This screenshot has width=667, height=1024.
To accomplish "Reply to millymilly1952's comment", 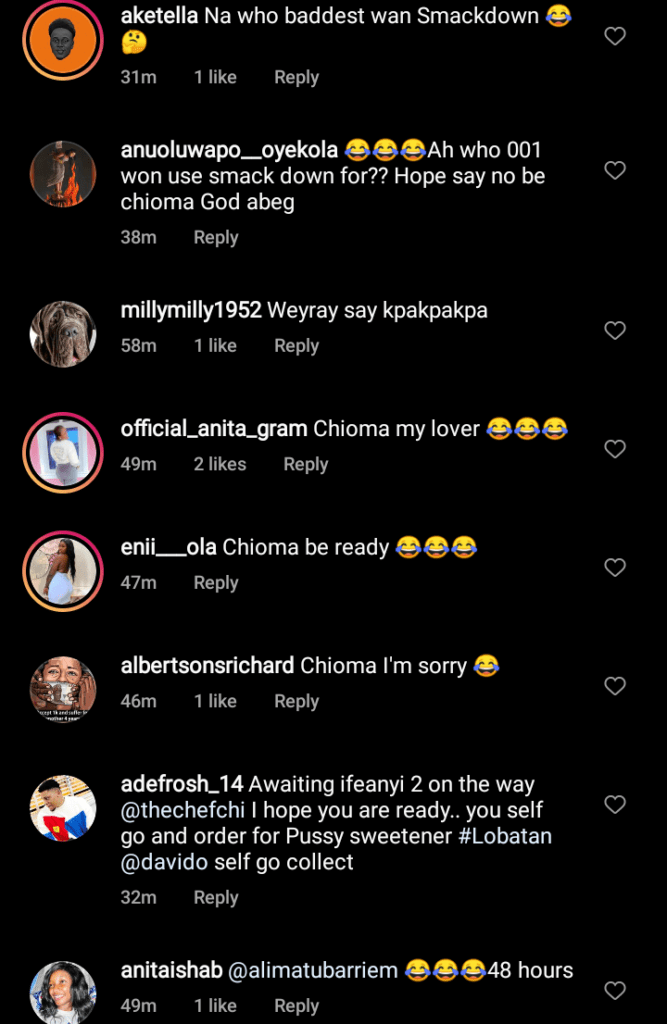I will pyautogui.click(x=296, y=346).
